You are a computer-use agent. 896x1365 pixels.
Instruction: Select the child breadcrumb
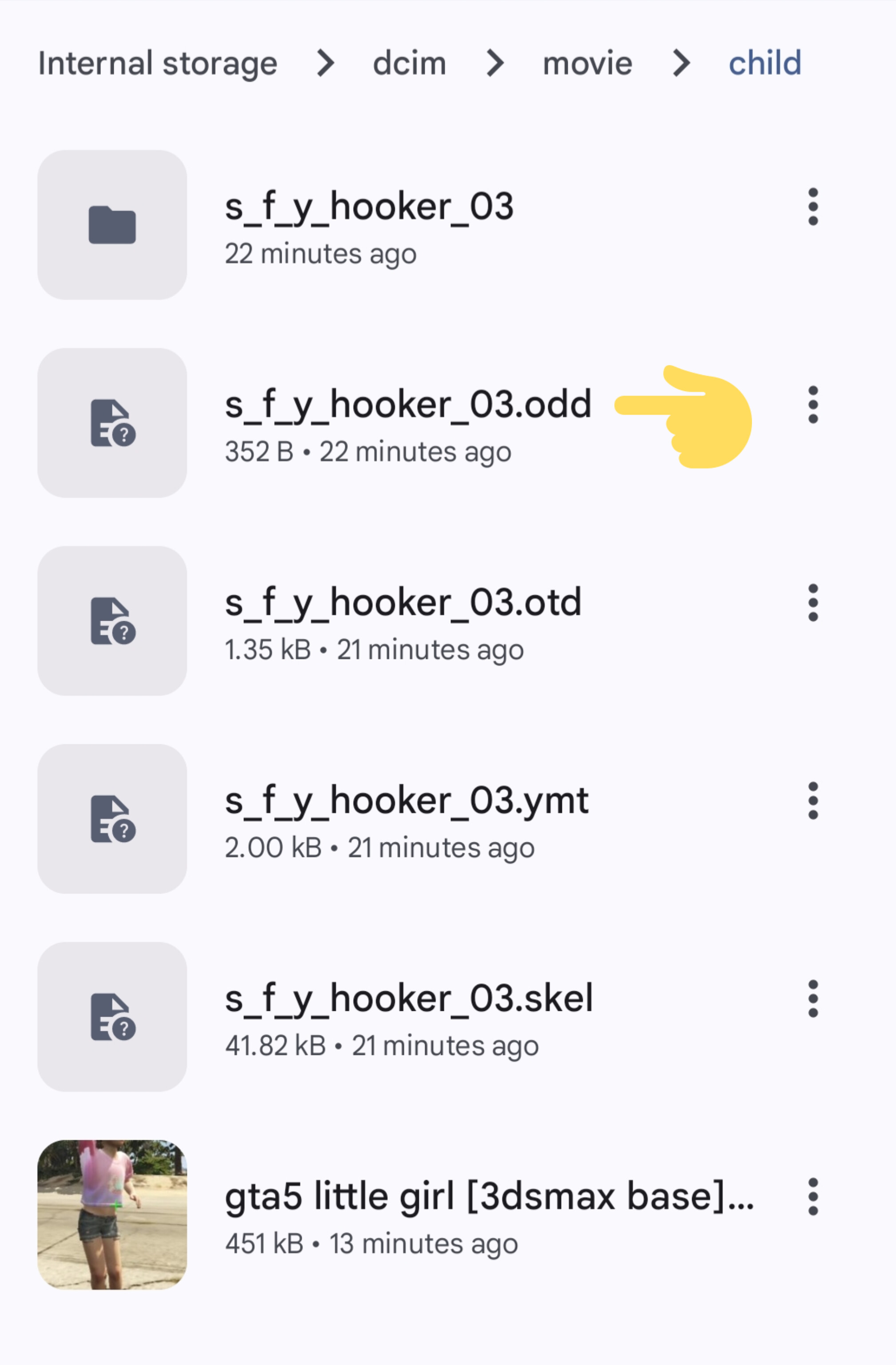tap(765, 63)
